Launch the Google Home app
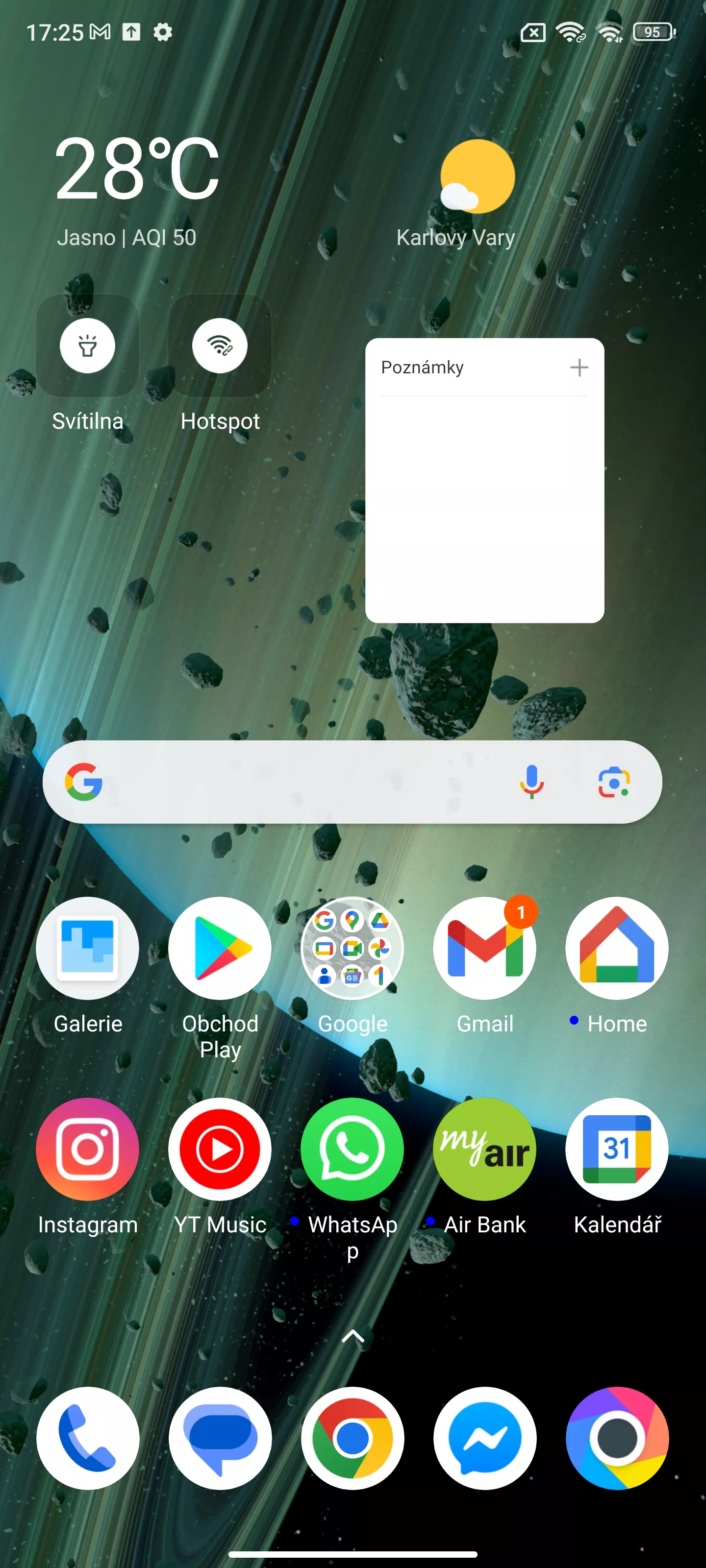The image size is (706, 1568). tap(616, 948)
